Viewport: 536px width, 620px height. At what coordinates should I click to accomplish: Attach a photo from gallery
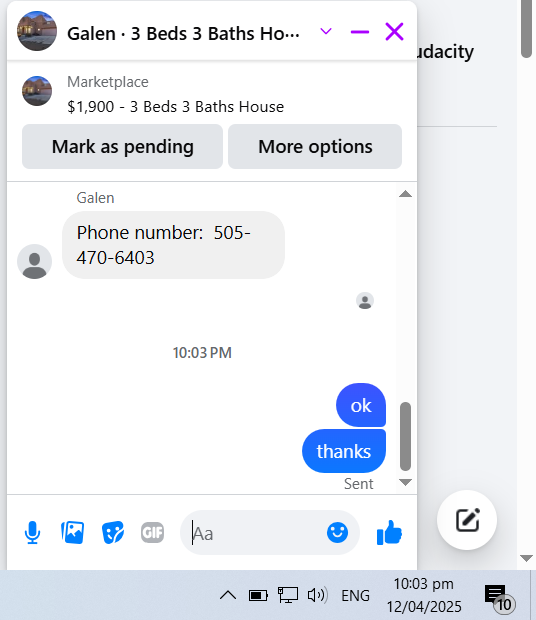(73, 533)
